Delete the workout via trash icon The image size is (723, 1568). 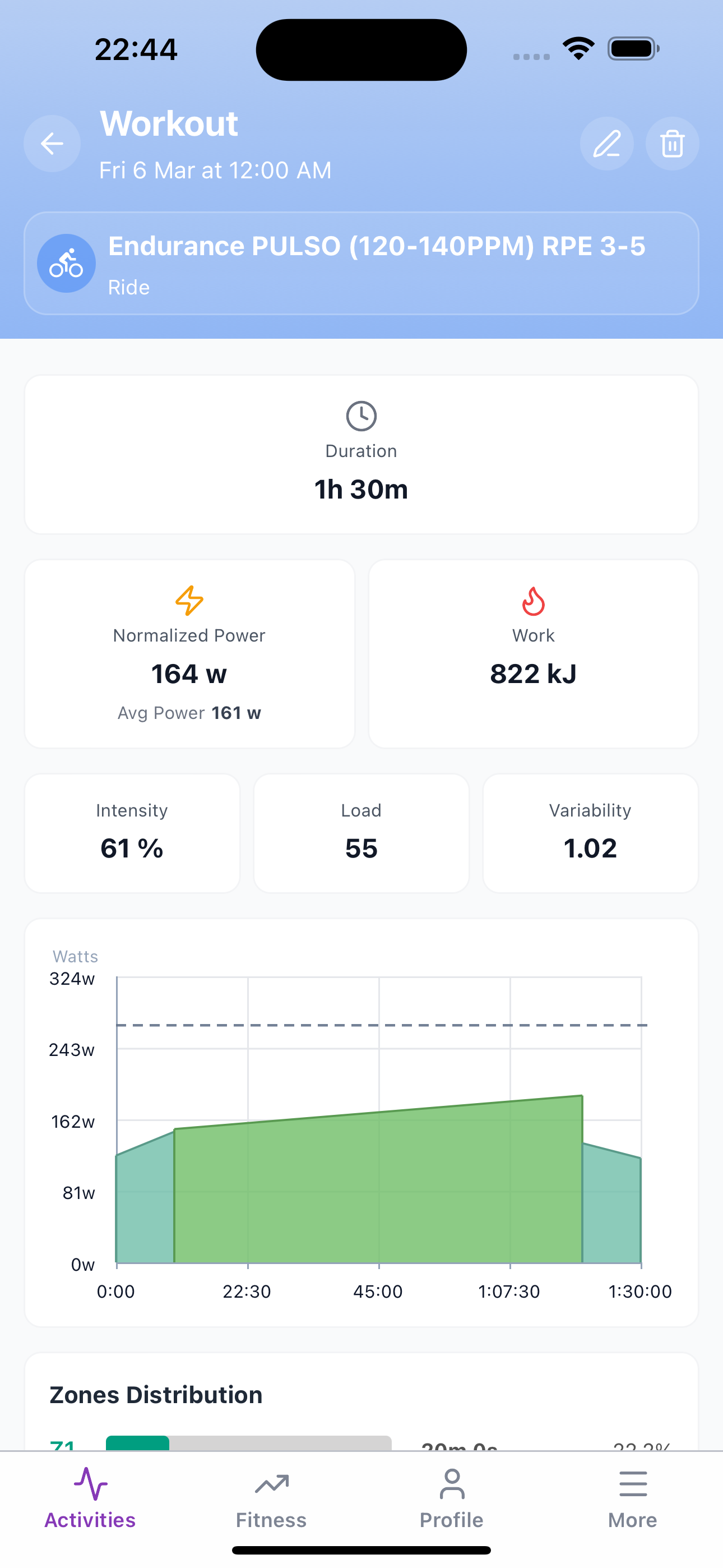672,143
